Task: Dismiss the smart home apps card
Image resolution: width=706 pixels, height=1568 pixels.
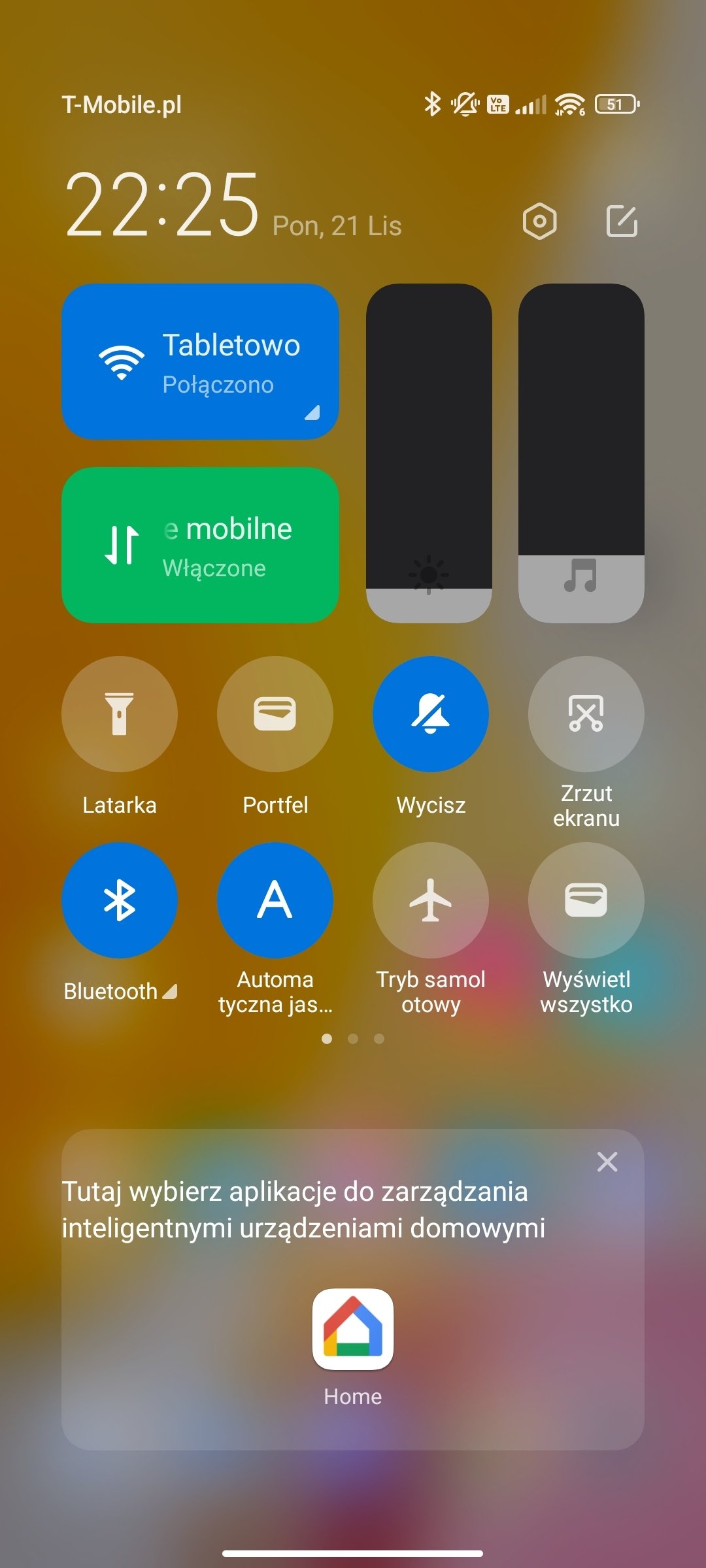Action: (607, 1162)
